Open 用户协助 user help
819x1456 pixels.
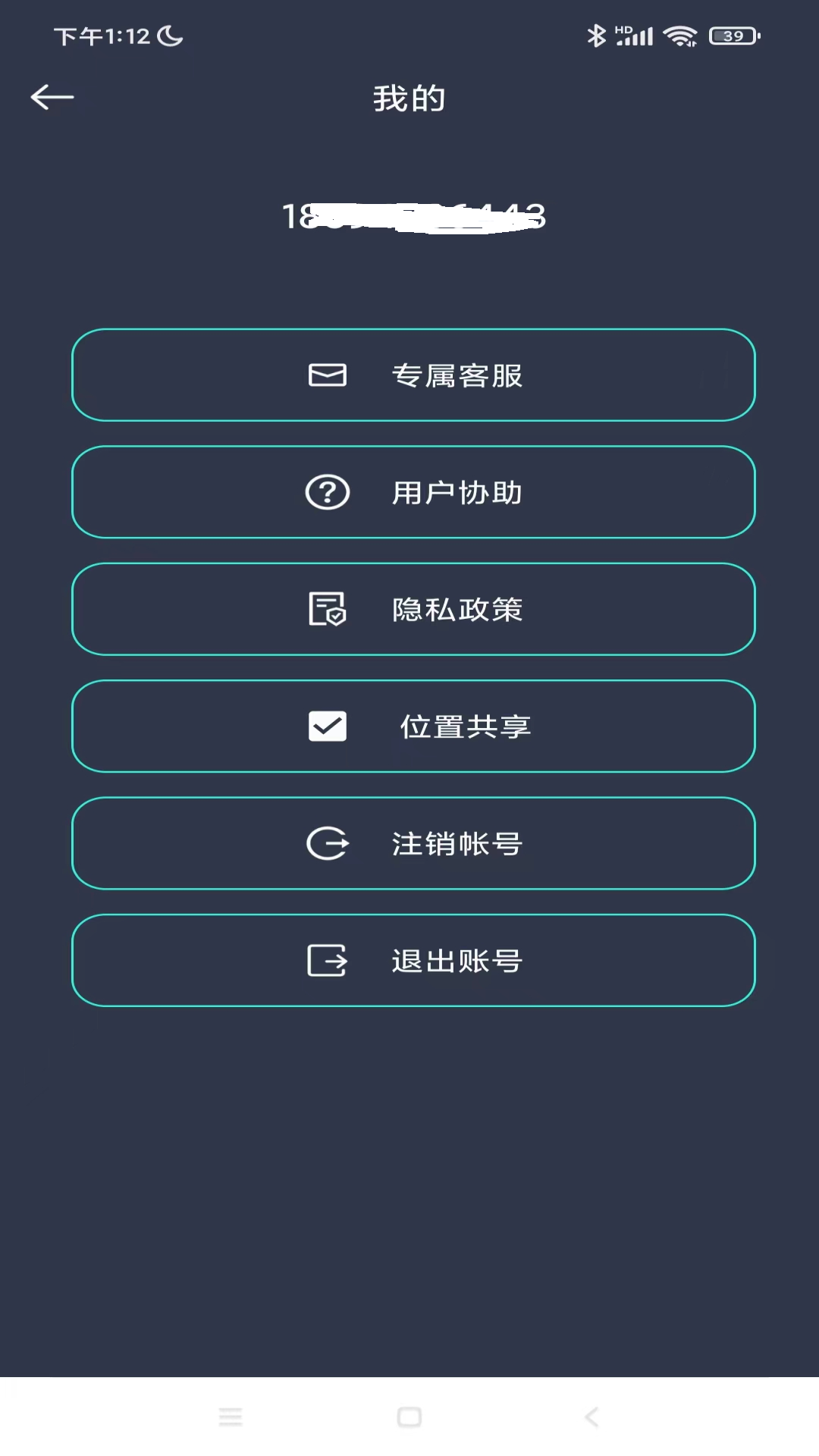click(413, 492)
